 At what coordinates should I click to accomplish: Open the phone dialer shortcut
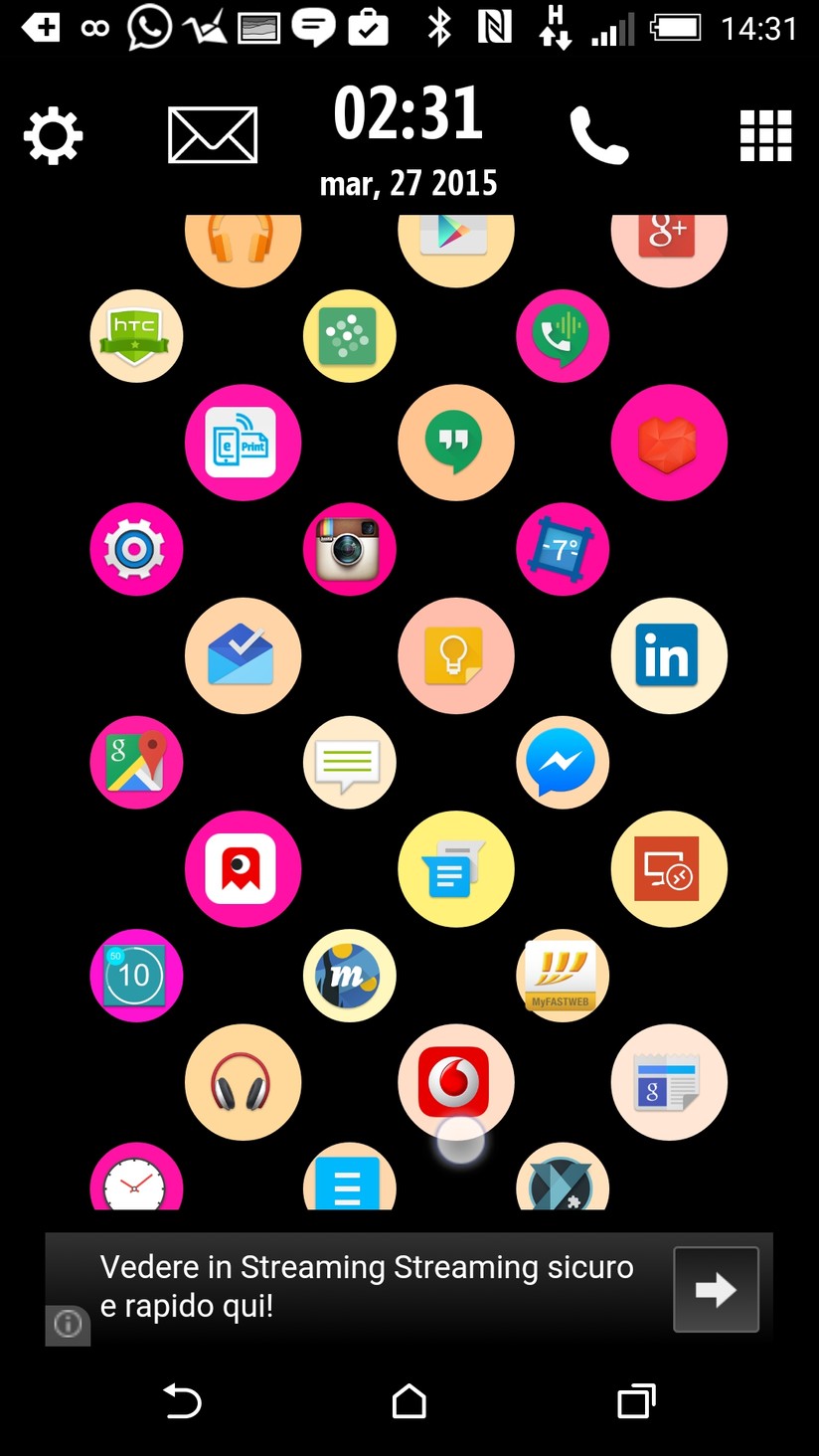(x=598, y=135)
